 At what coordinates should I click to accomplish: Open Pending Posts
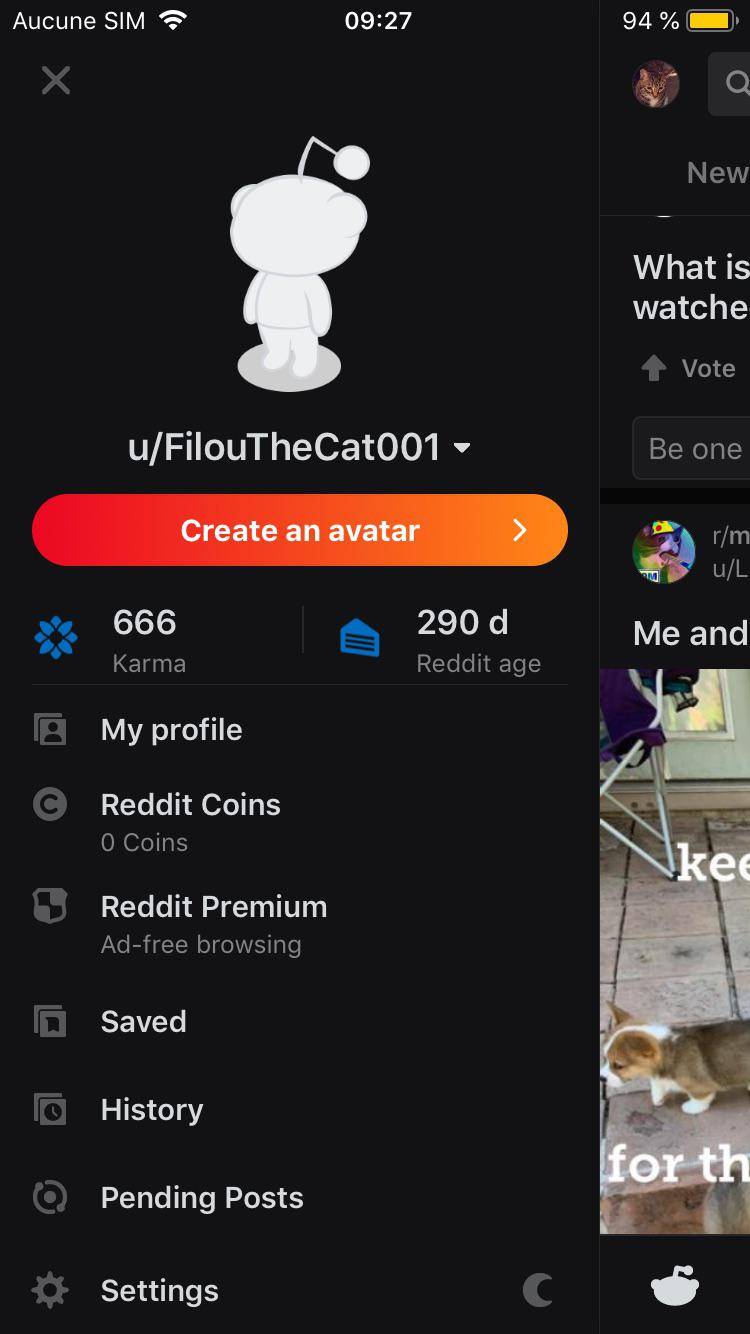point(201,1197)
